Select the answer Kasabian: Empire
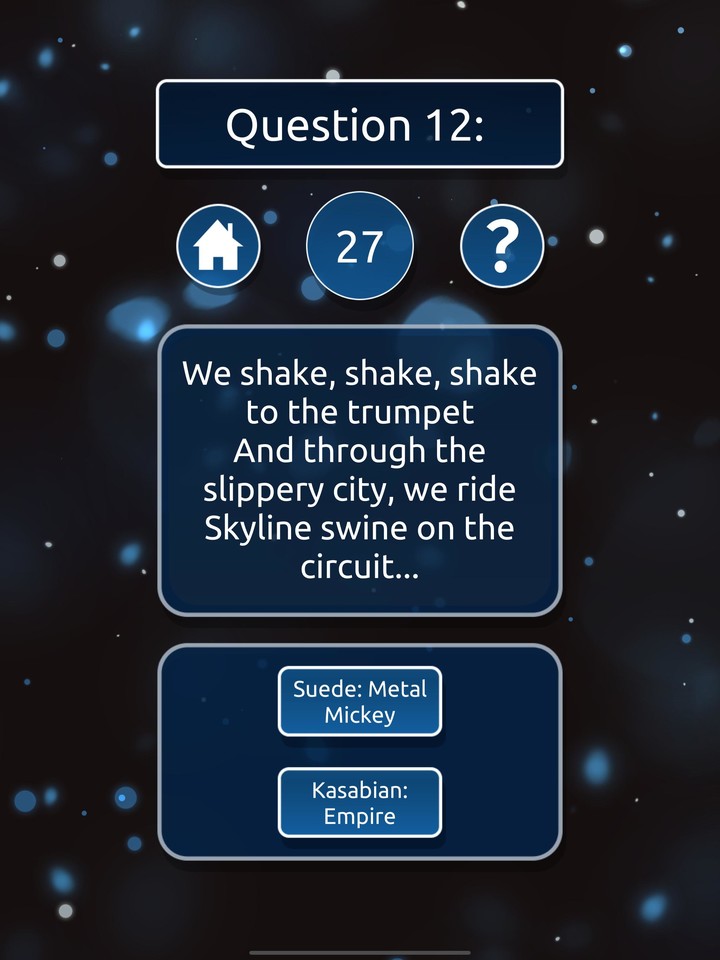This screenshot has height=960, width=720. pos(360,803)
